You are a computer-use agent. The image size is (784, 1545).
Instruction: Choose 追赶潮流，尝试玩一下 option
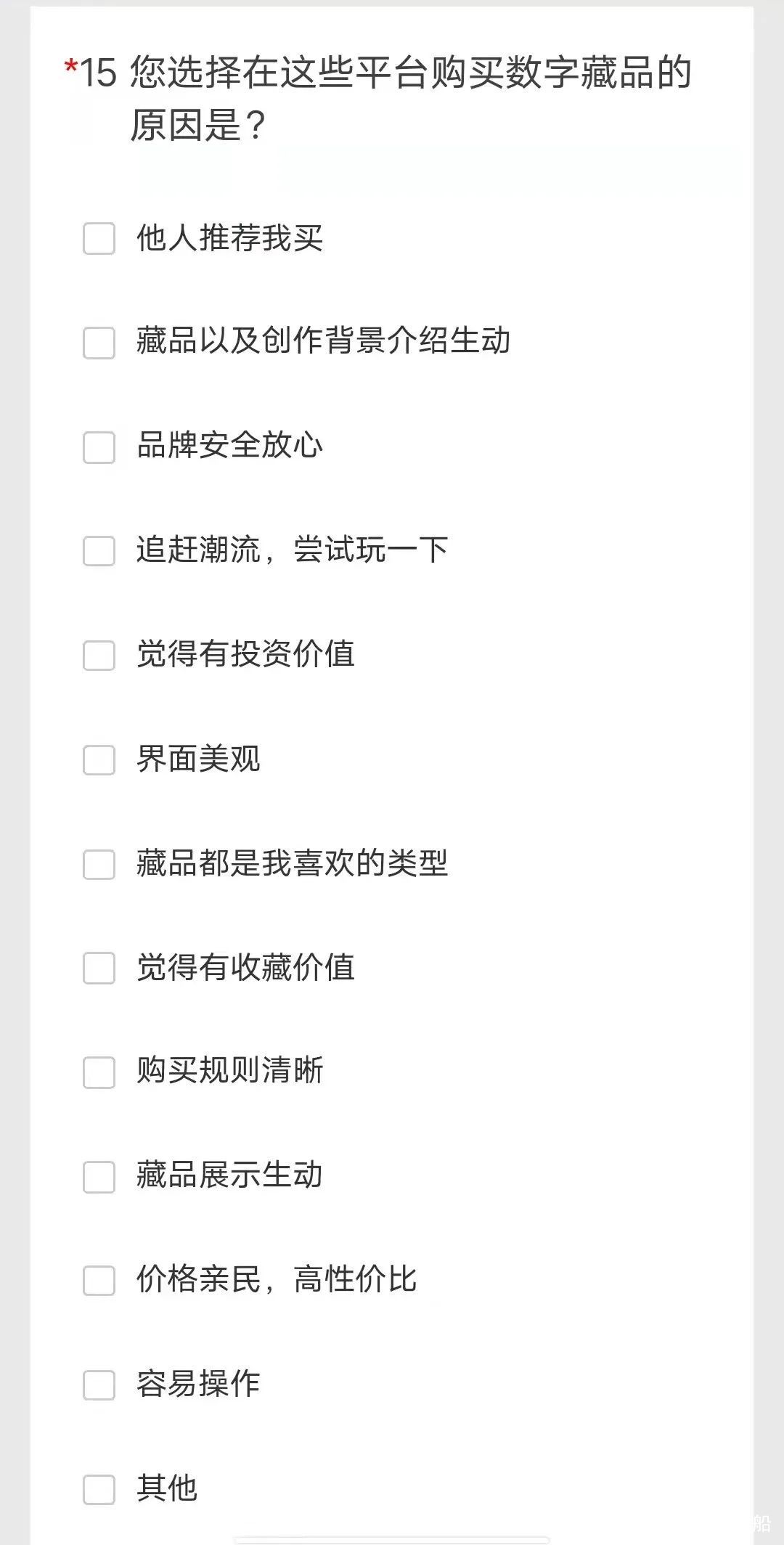tap(99, 551)
